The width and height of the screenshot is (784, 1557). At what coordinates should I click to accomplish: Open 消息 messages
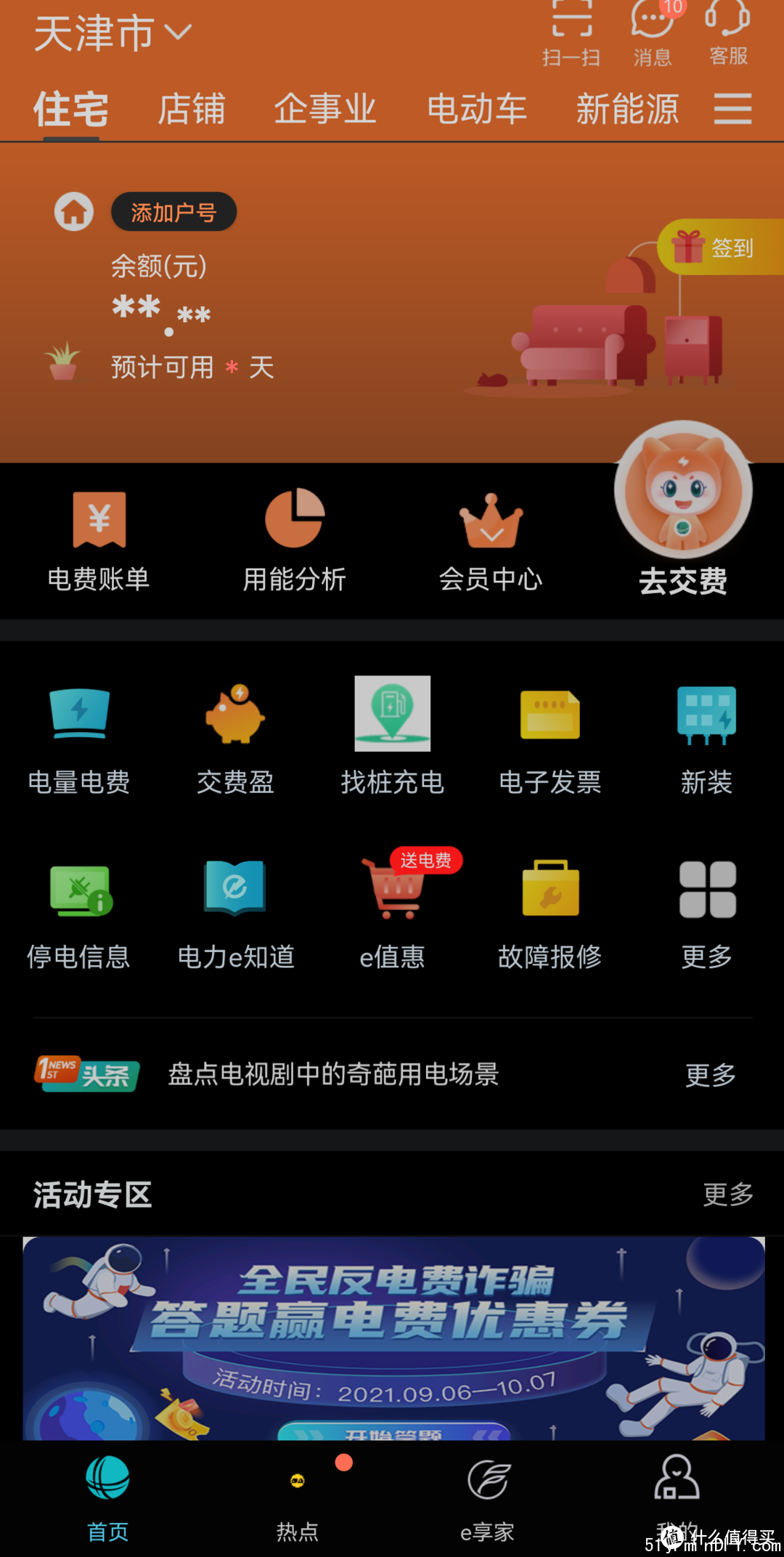click(x=653, y=33)
